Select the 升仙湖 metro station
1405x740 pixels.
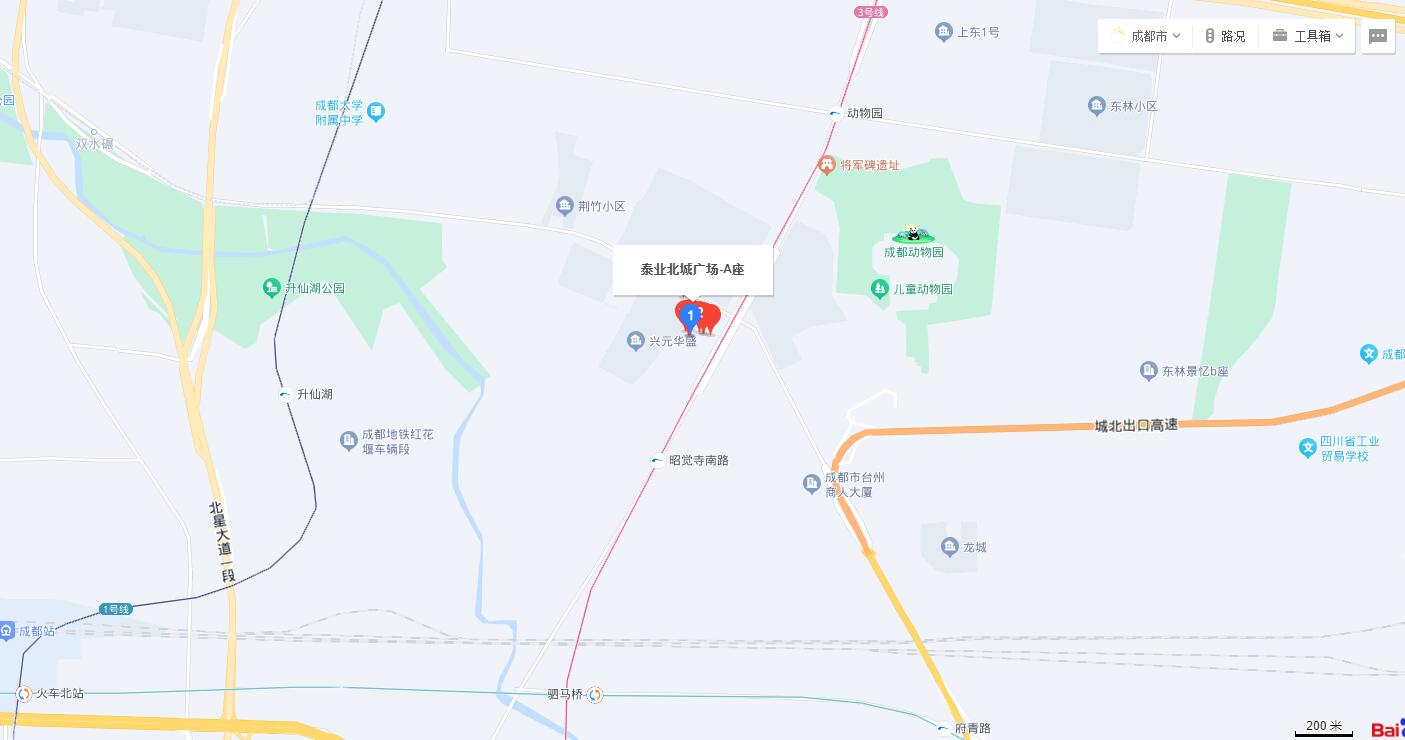[x=285, y=394]
